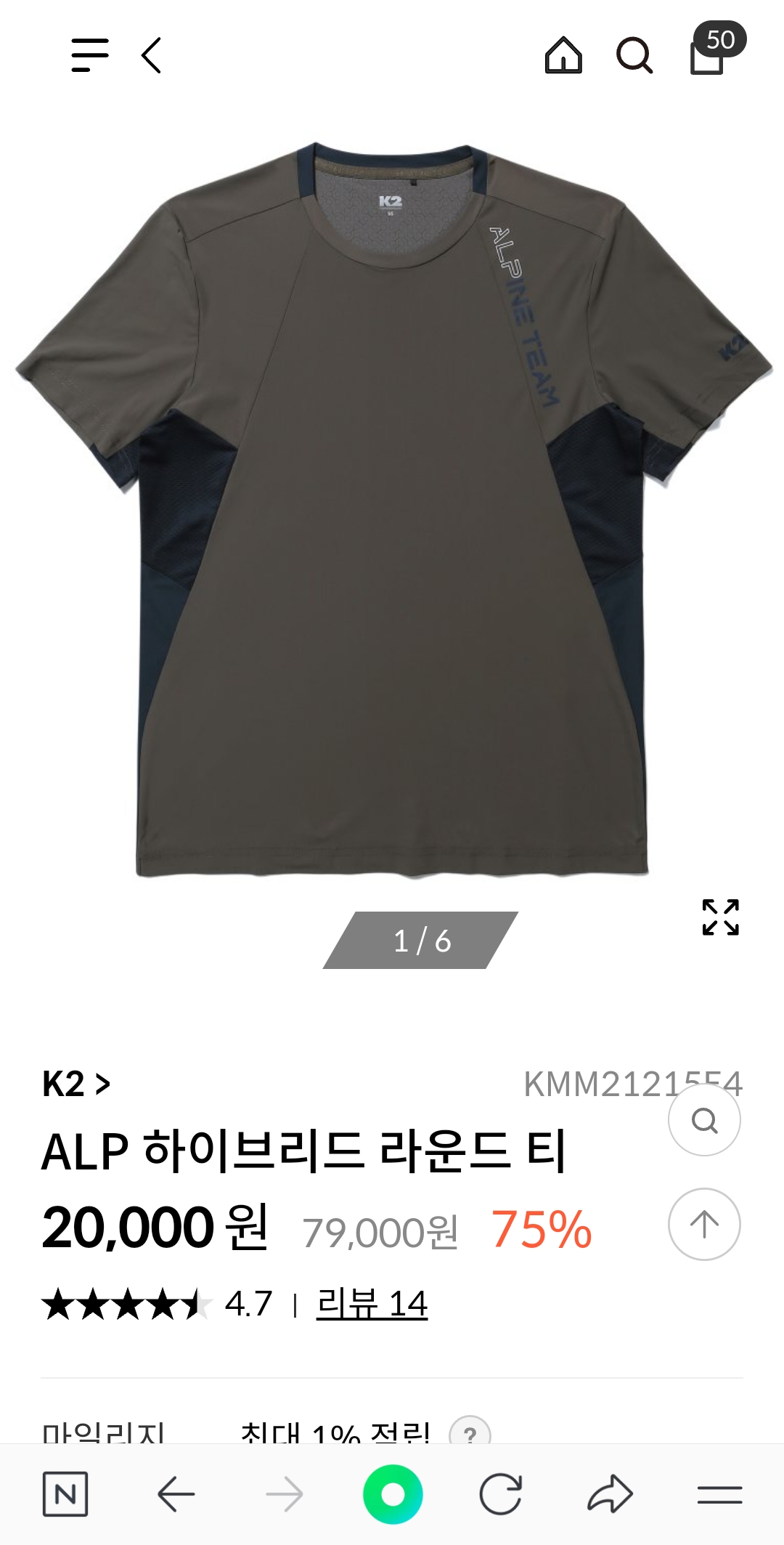
Task: Tap the green circle browser button
Action: pyautogui.click(x=393, y=1494)
